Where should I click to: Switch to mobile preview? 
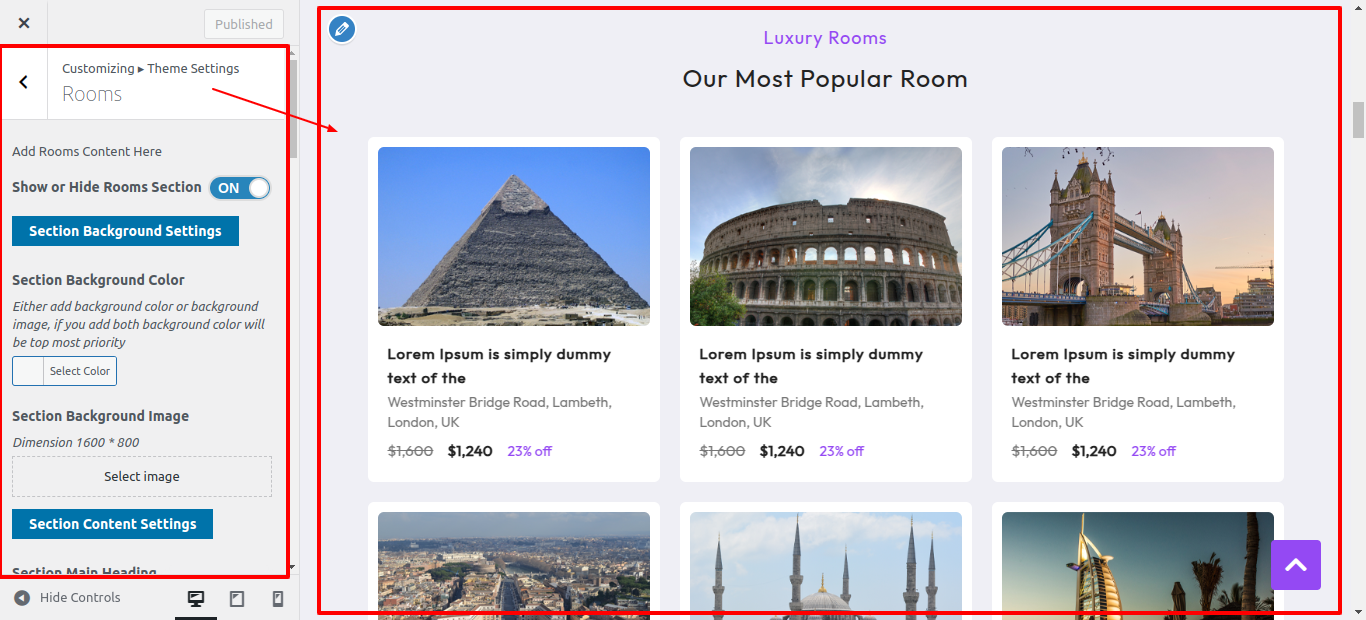click(278, 599)
